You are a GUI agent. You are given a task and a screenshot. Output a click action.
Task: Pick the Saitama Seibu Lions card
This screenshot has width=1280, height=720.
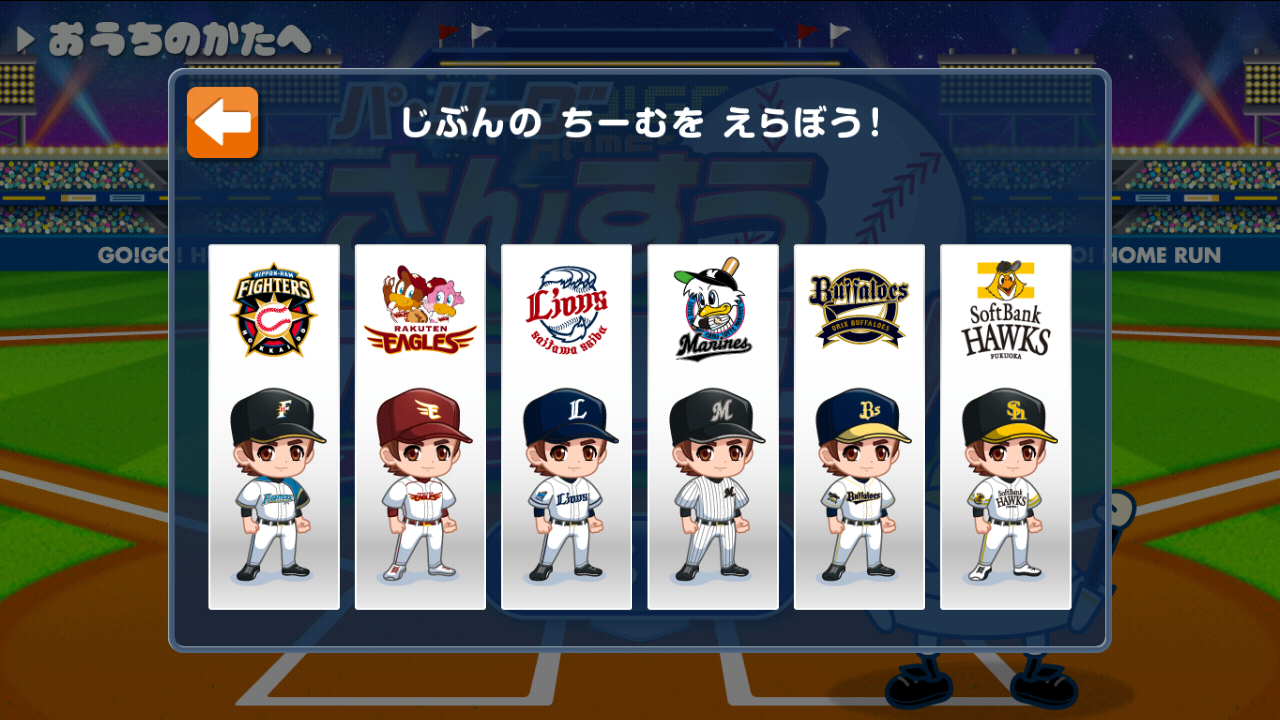click(x=566, y=427)
